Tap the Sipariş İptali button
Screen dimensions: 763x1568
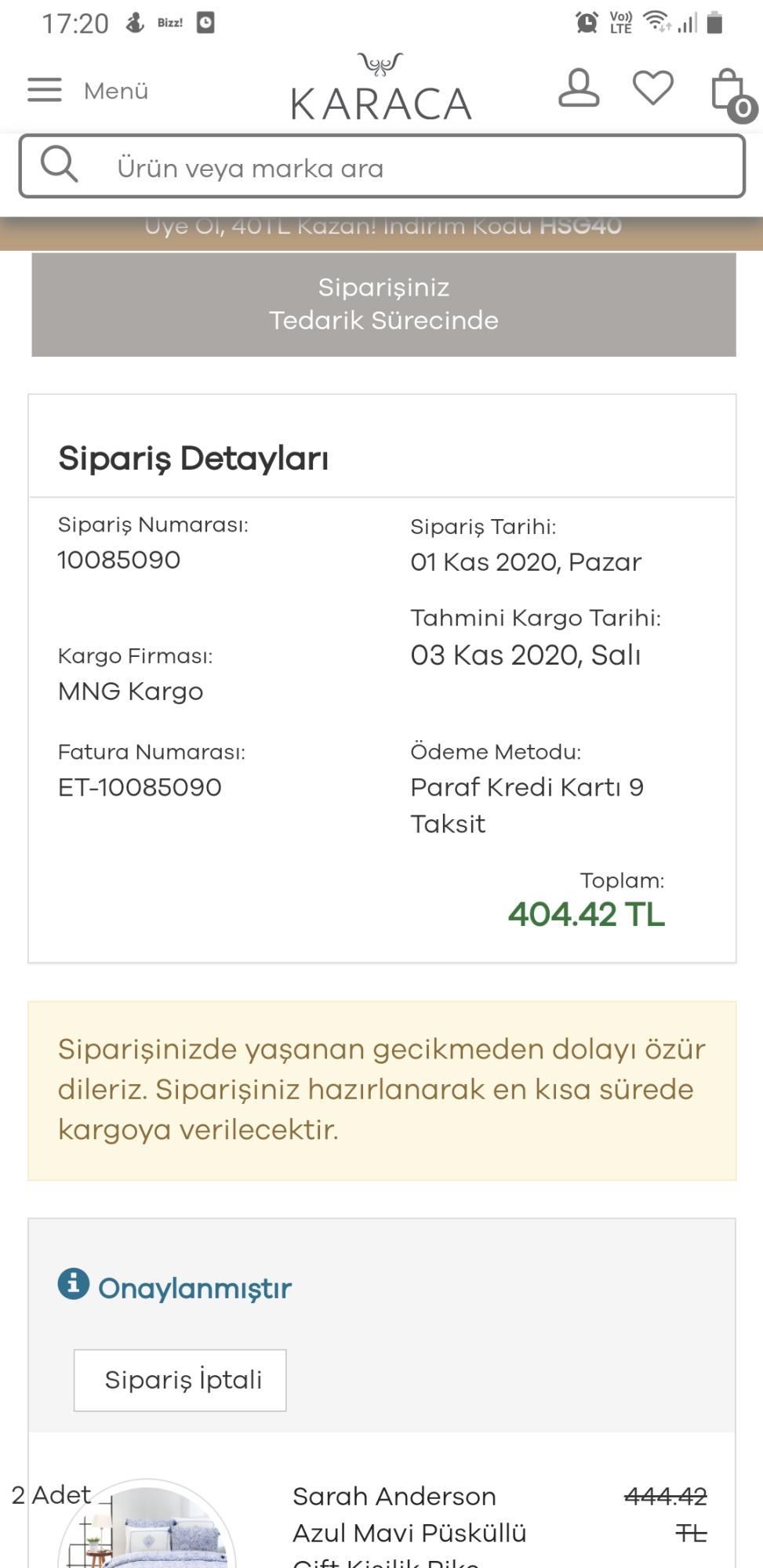(180, 1380)
